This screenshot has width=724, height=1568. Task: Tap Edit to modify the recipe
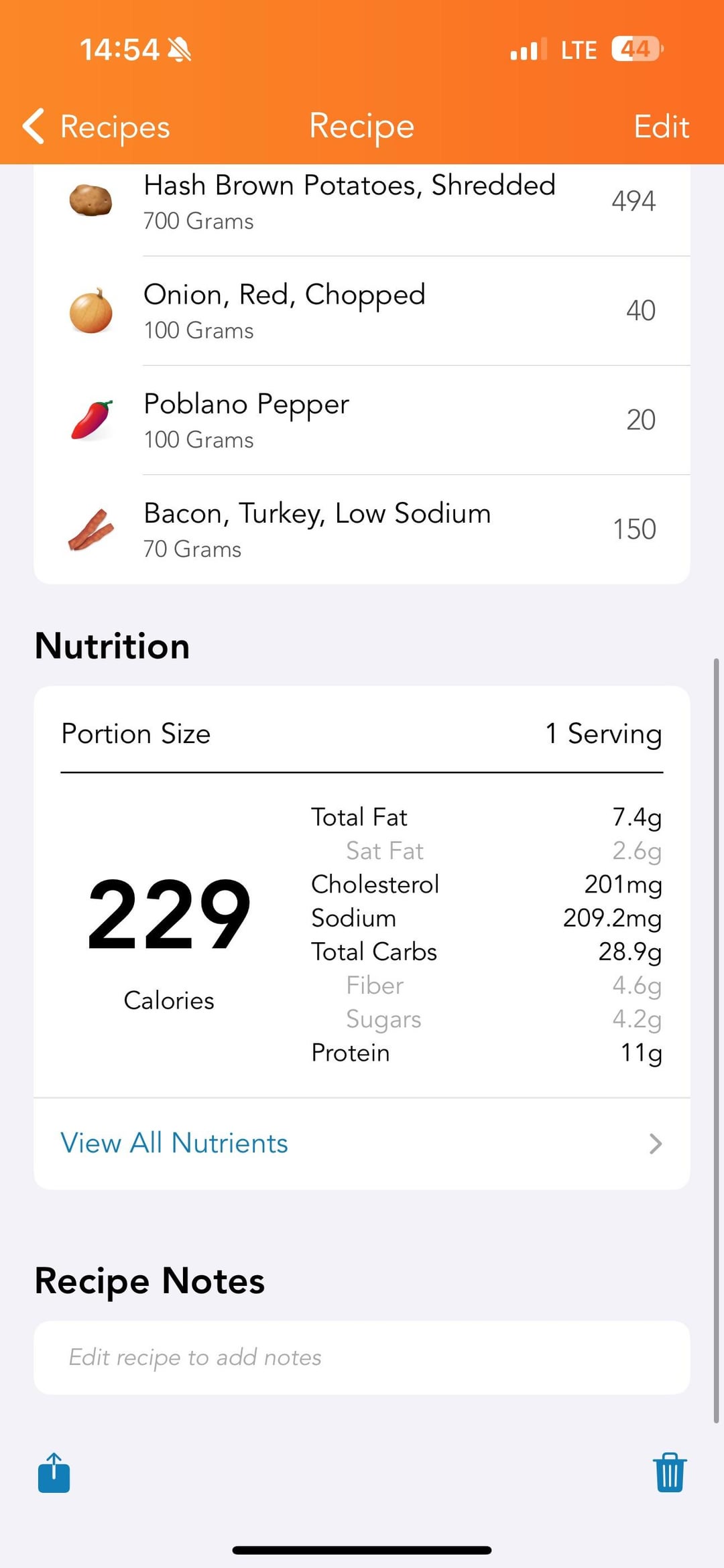pos(661,127)
